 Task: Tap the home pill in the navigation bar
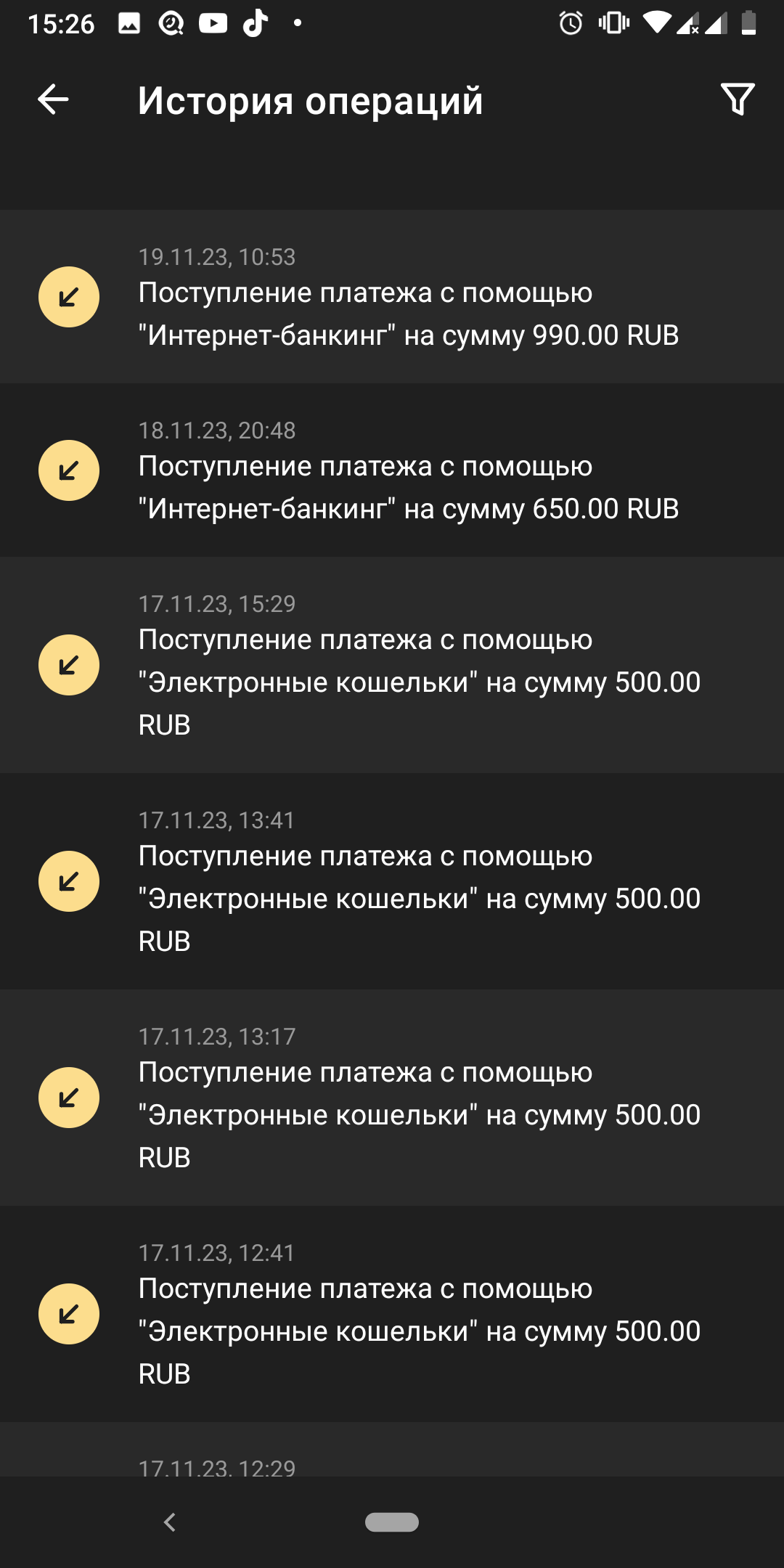pyautogui.click(x=392, y=1522)
